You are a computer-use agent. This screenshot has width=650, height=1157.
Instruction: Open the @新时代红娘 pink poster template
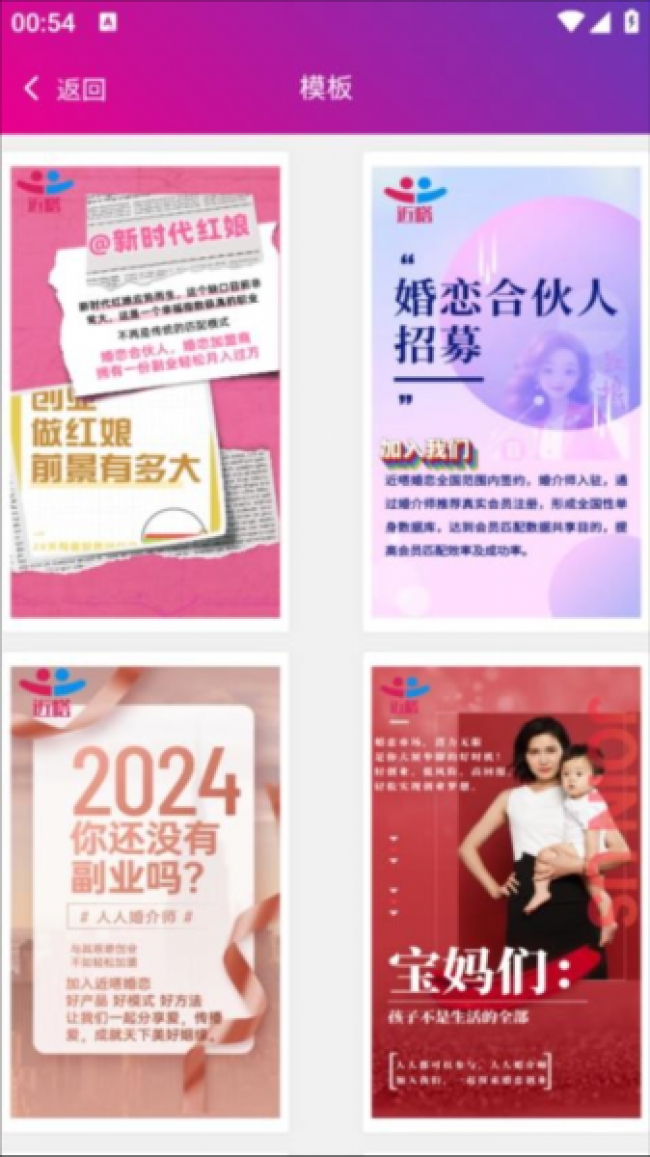pos(146,391)
